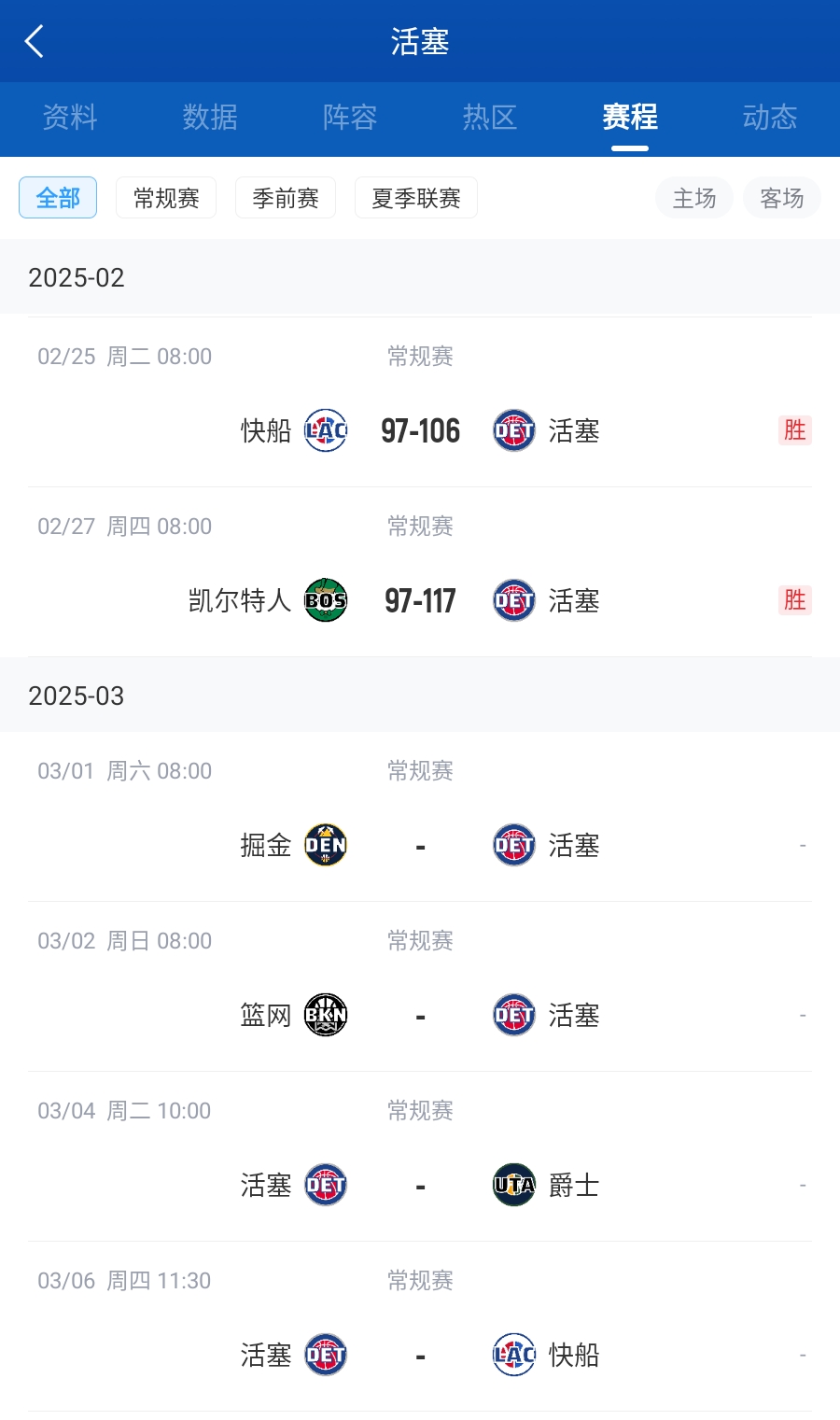Viewport: 840px width, 1420px height.
Task: Open the 03/06 活塞 vs 快船 game
Action: (x=420, y=1355)
